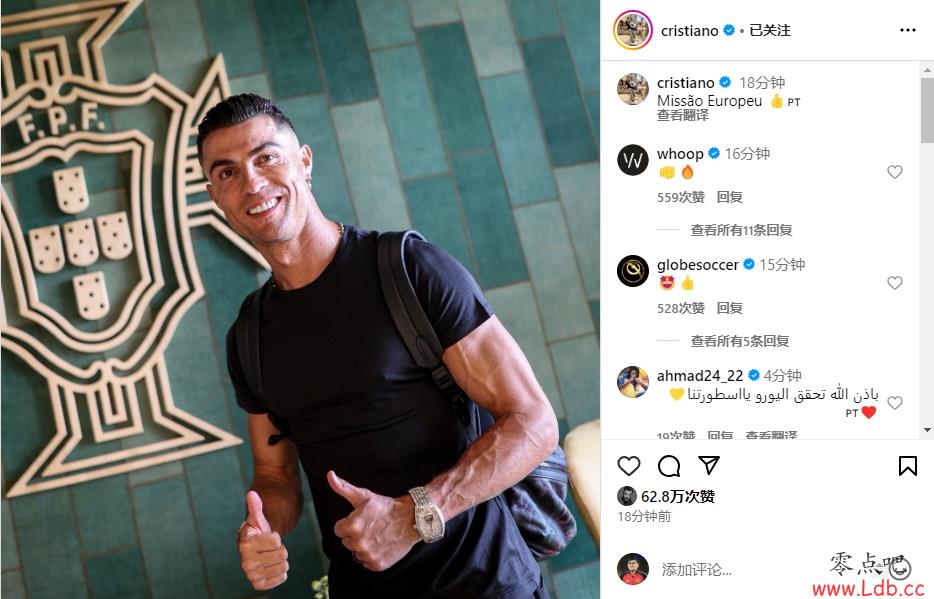Viewport: 934px width, 599px height.
Task: Focus the 添加评论 comment field
Action: tap(740, 570)
